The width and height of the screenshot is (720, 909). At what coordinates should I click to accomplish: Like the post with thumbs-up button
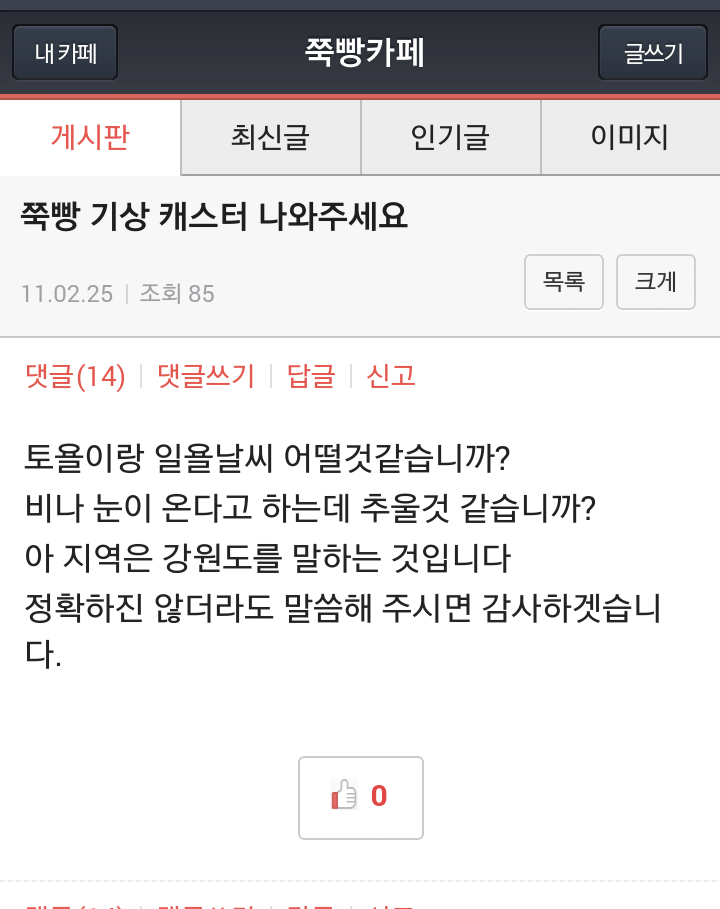tap(360, 797)
